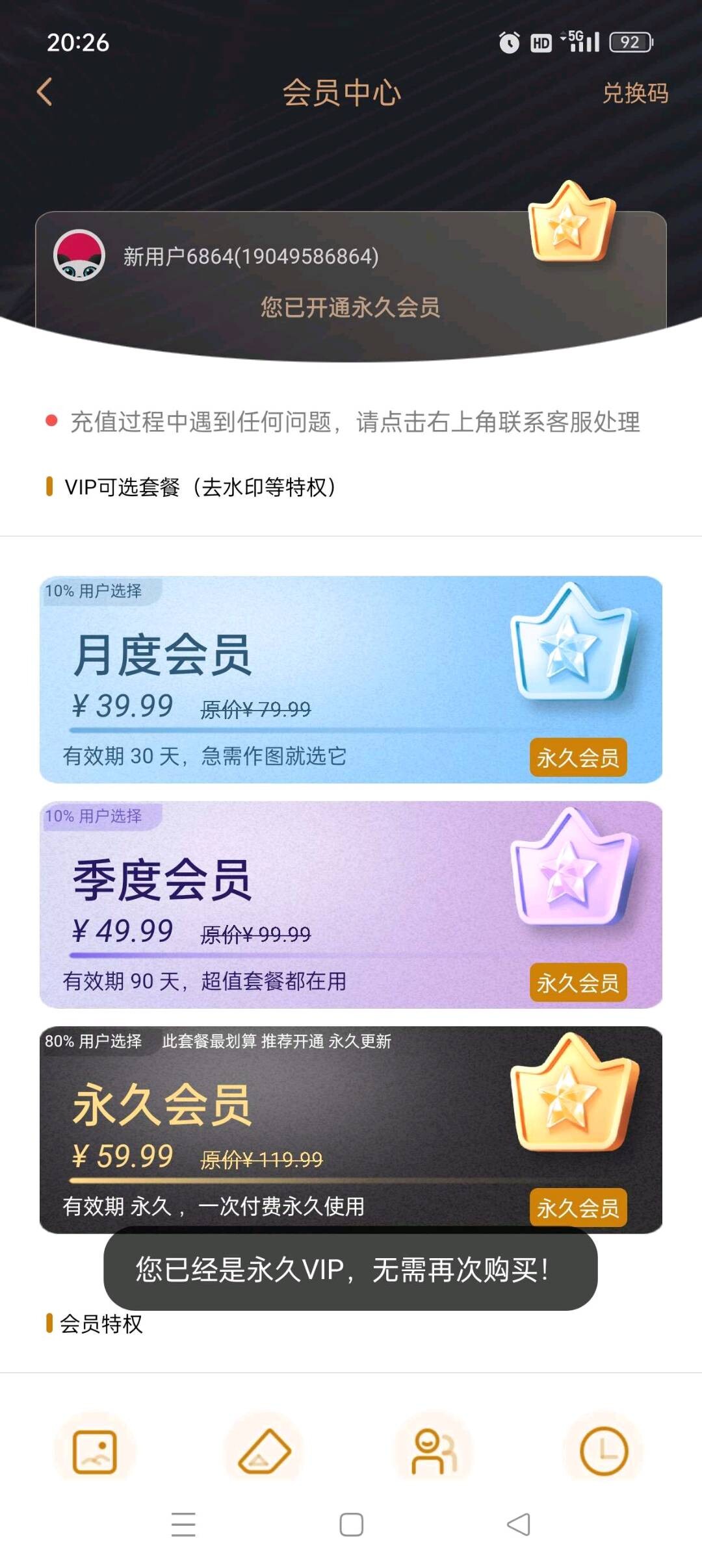
Task: Go to the system home screen
Action: pyautogui.click(x=351, y=1524)
